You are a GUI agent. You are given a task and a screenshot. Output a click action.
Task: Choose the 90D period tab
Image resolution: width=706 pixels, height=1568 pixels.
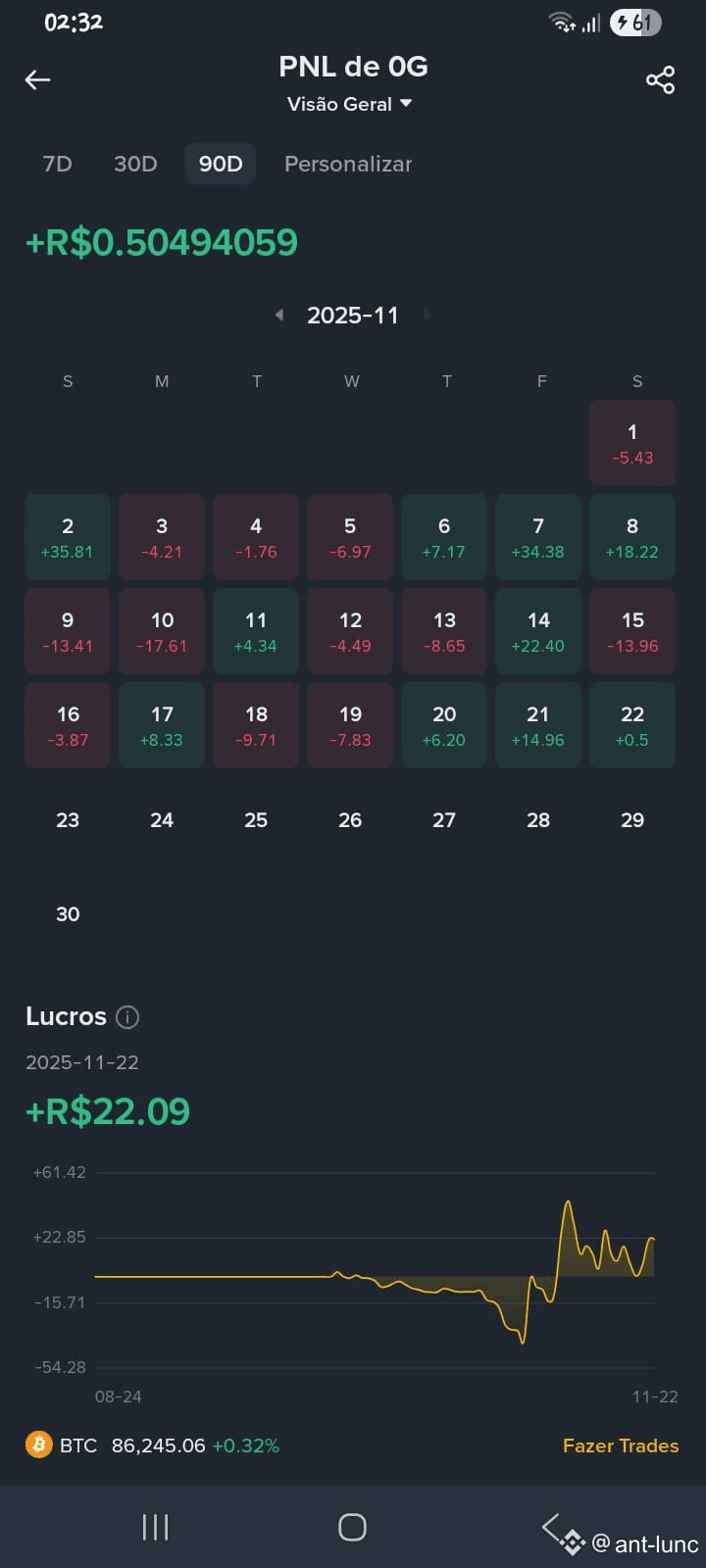click(221, 164)
